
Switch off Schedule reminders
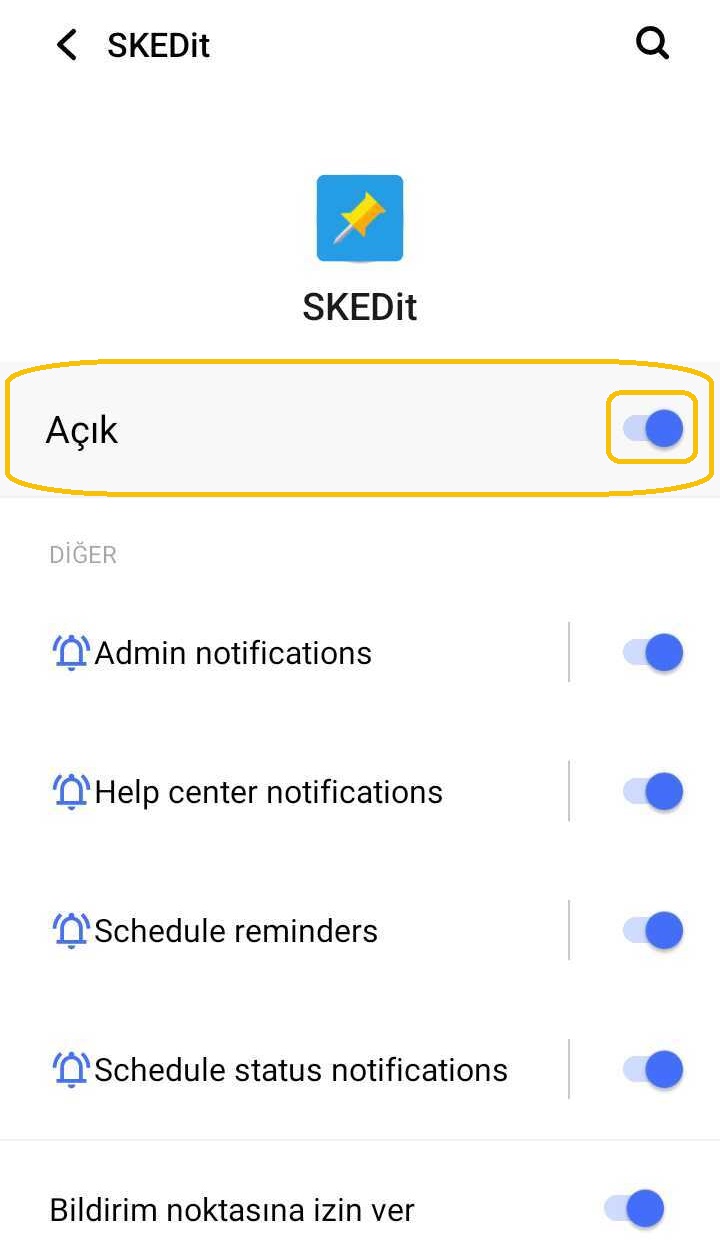653,931
